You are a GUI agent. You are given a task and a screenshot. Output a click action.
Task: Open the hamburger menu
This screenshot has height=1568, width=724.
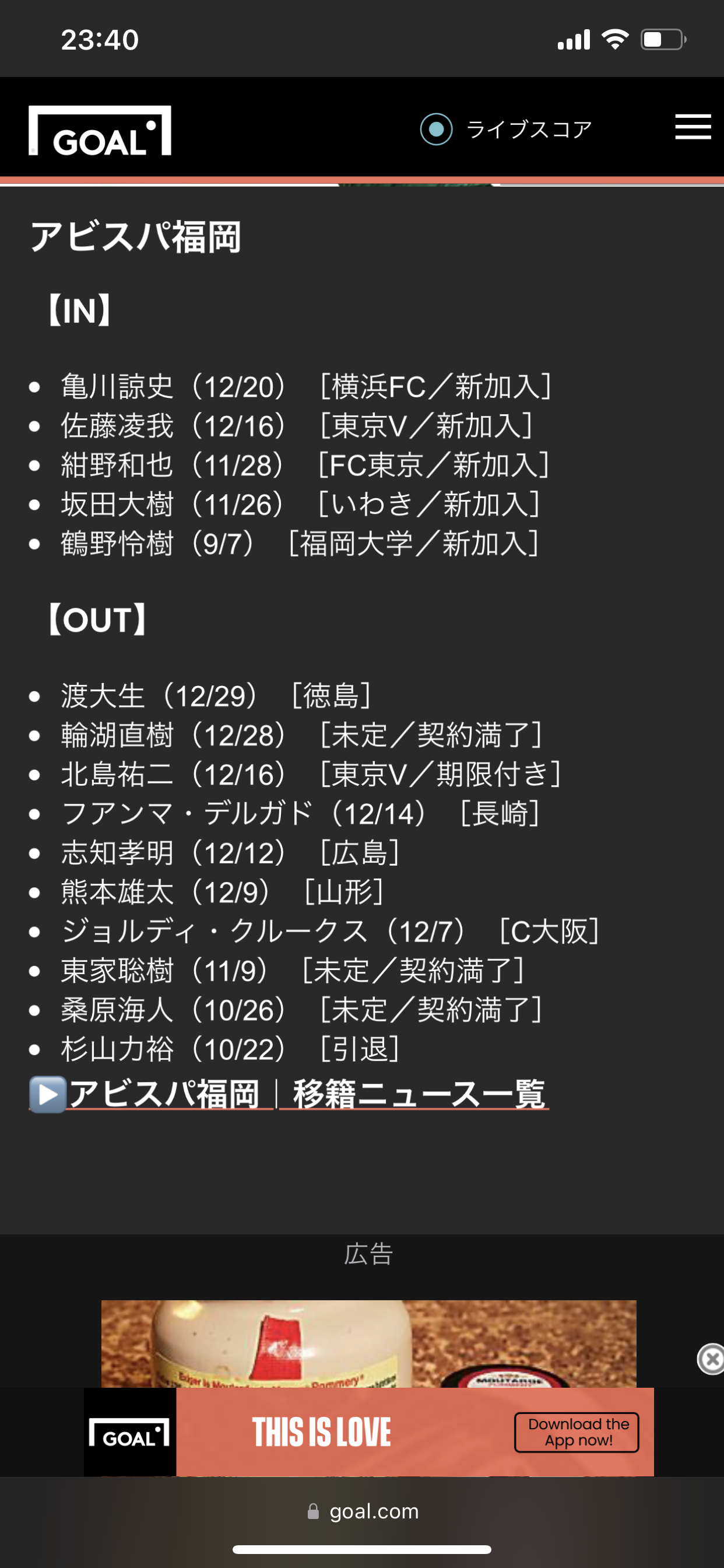tap(693, 127)
